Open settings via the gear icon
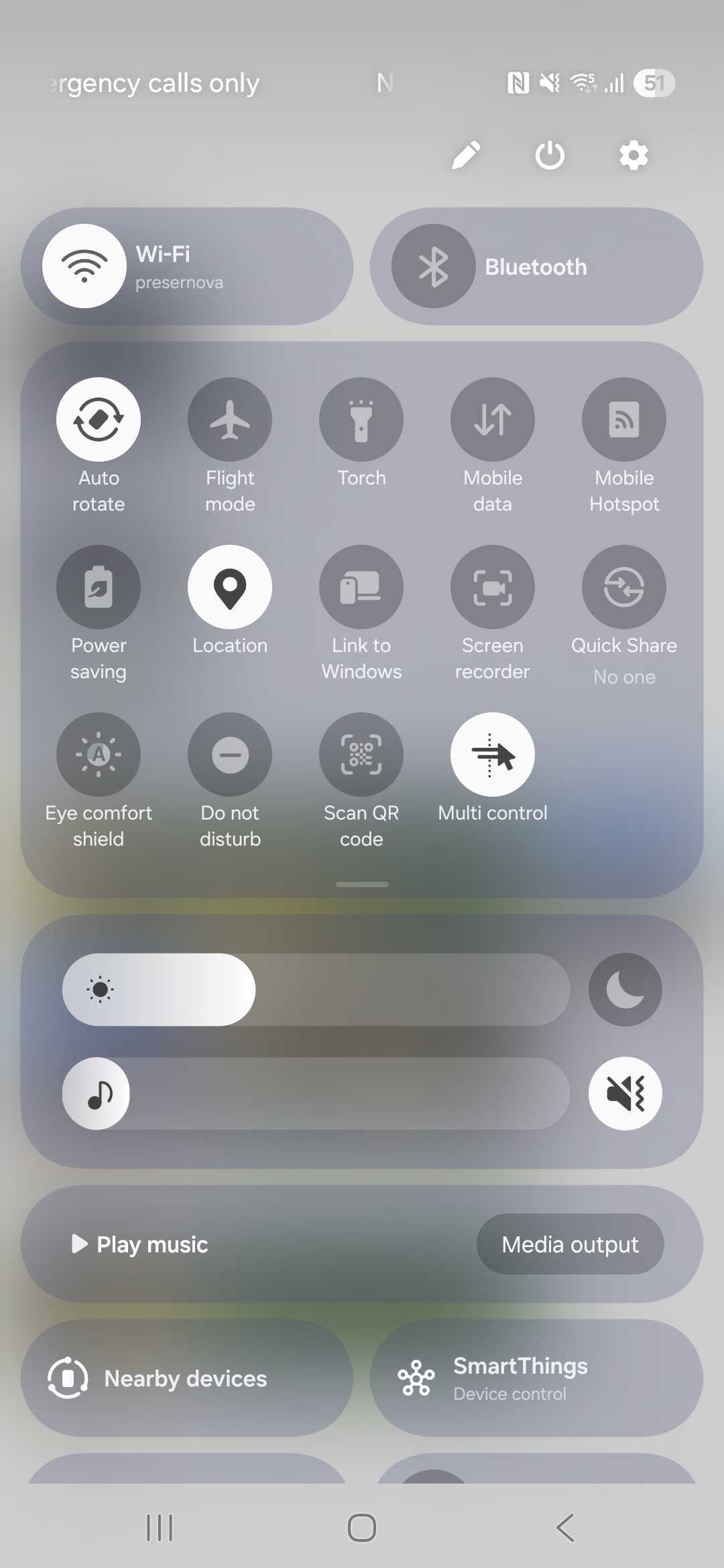The image size is (724, 1568). coord(633,155)
